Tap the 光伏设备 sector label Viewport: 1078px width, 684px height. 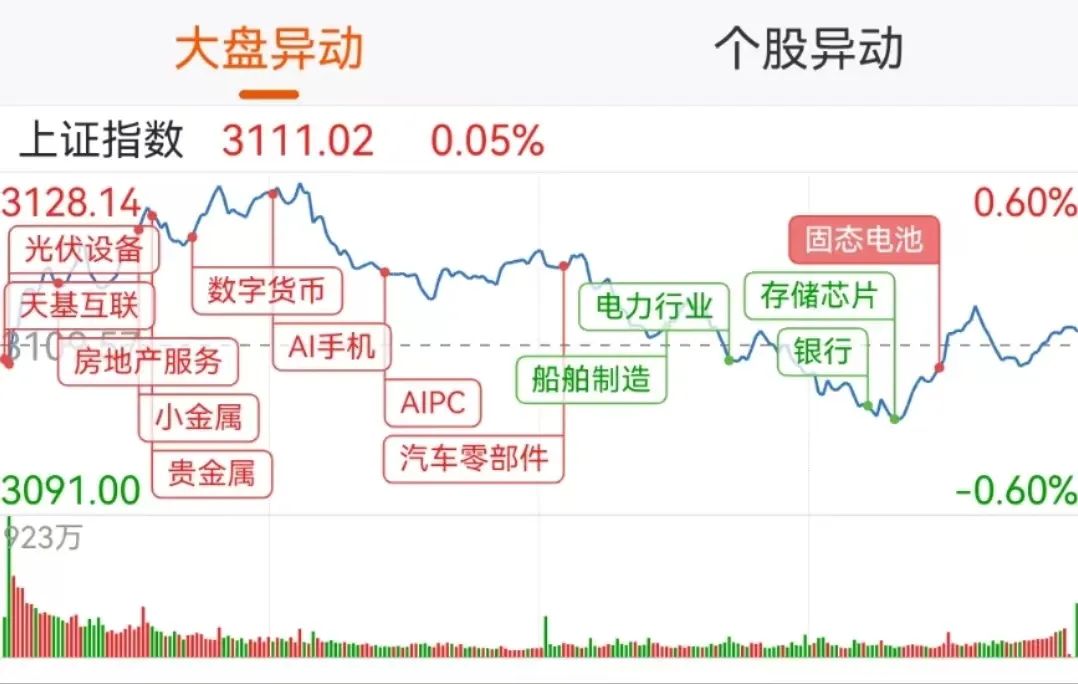pos(83,249)
